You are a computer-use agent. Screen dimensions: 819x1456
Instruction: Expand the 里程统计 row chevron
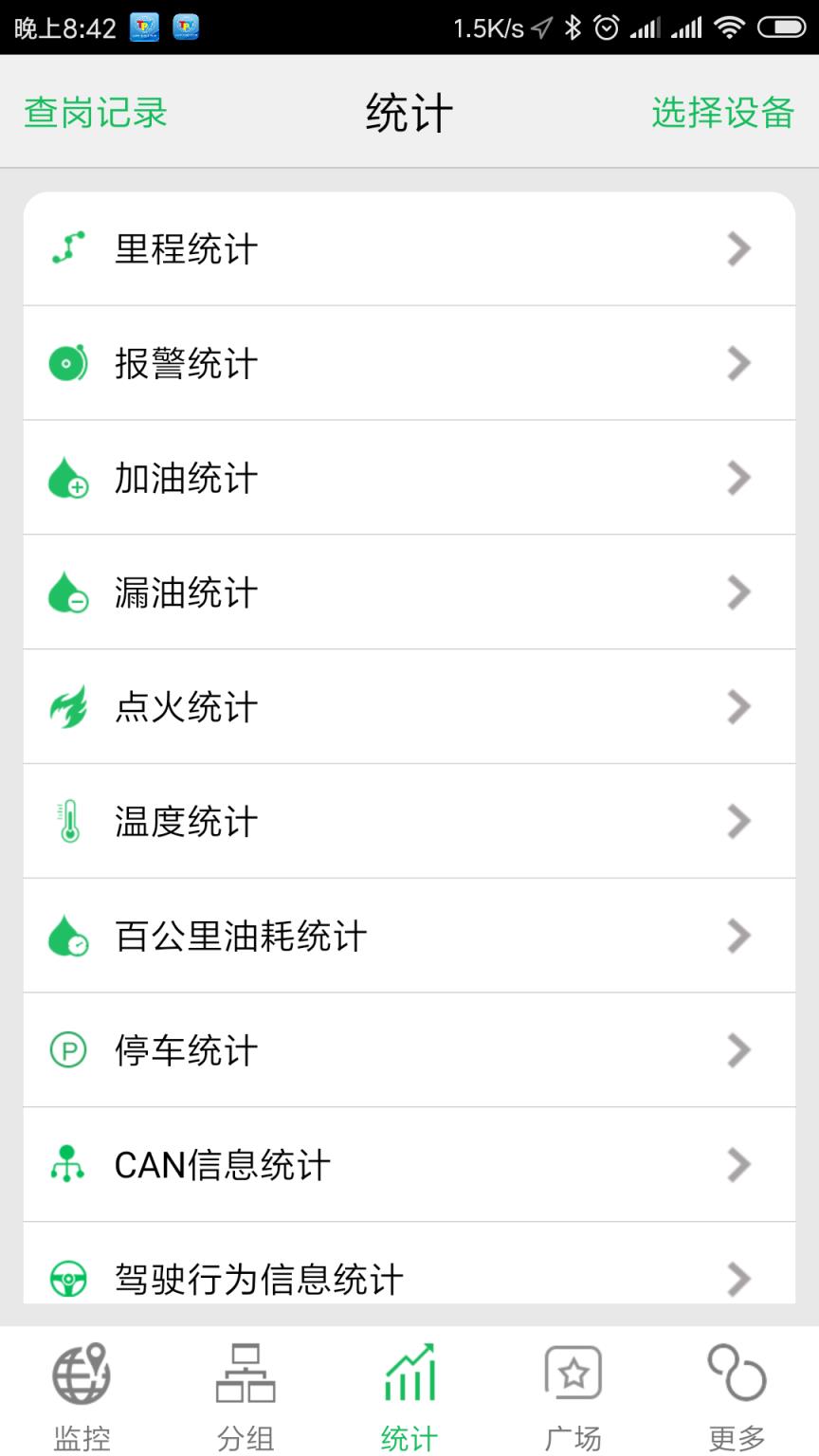[737, 248]
